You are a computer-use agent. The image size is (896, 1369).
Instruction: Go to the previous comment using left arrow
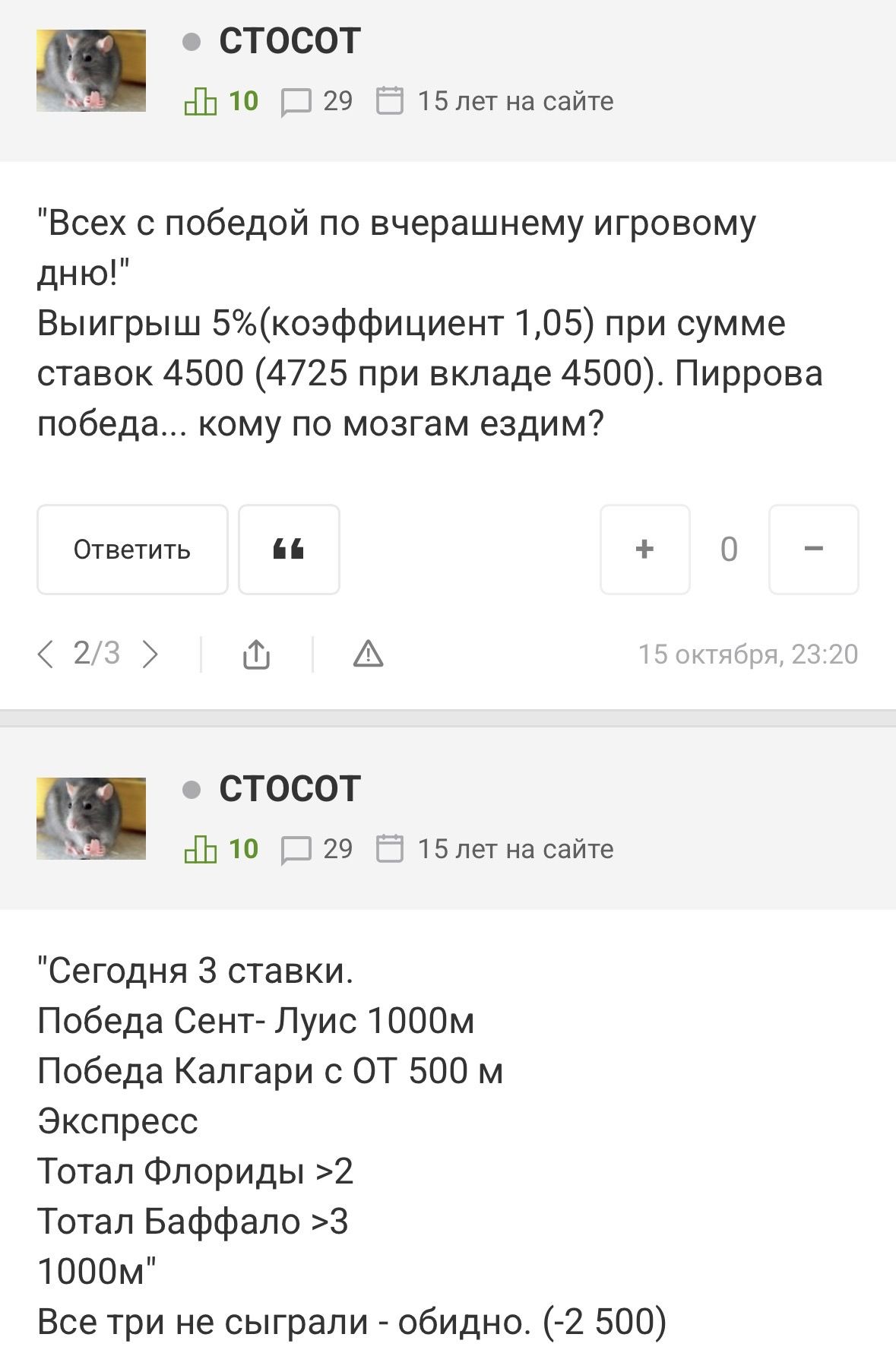tap(46, 654)
